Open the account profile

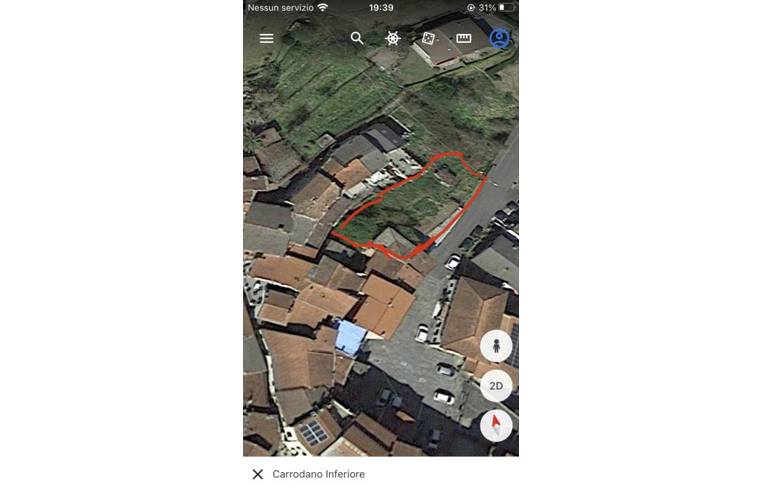[x=499, y=39]
